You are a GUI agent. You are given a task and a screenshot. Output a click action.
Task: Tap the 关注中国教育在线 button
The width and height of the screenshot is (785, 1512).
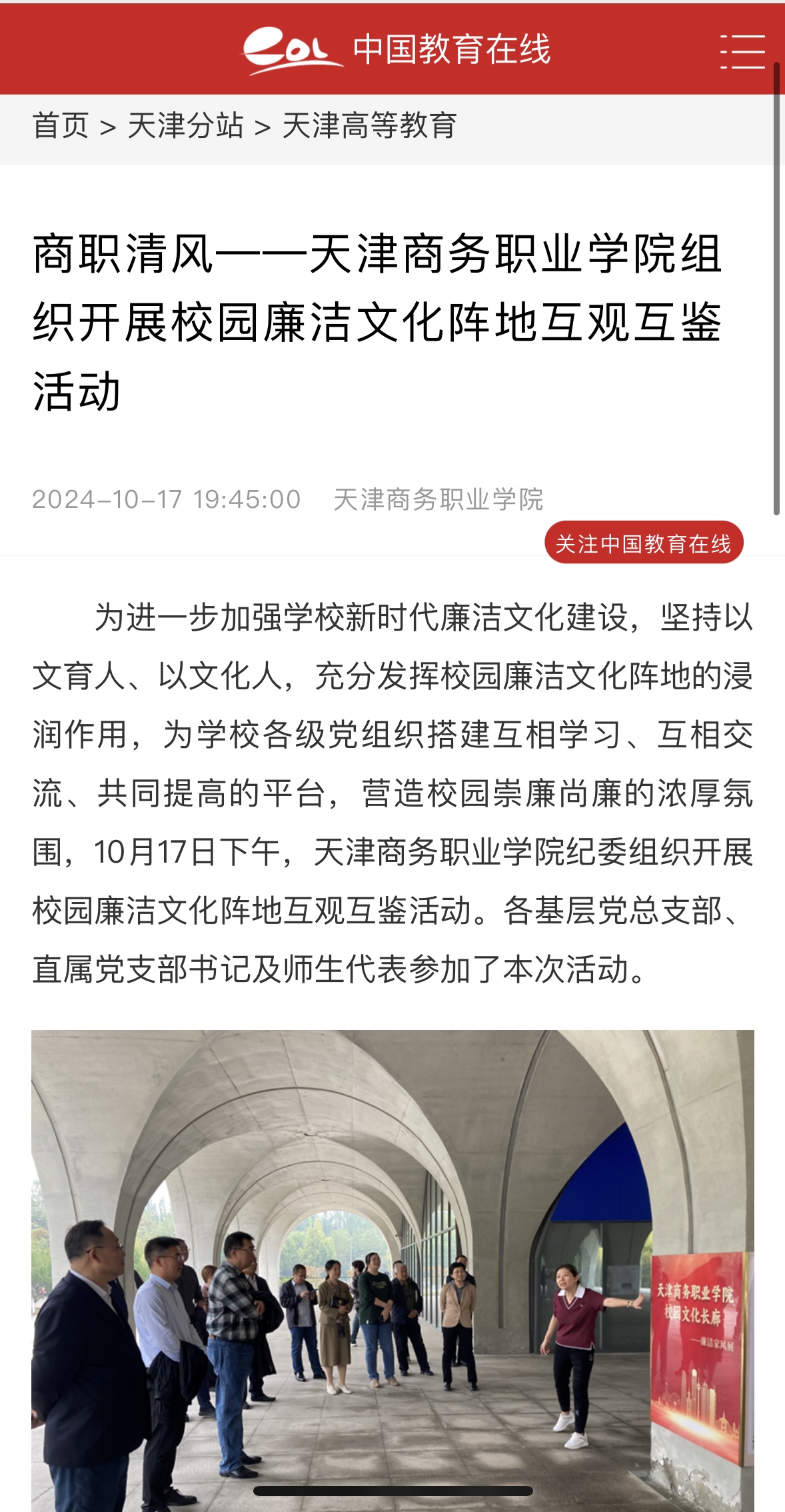[x=643, y=543]
